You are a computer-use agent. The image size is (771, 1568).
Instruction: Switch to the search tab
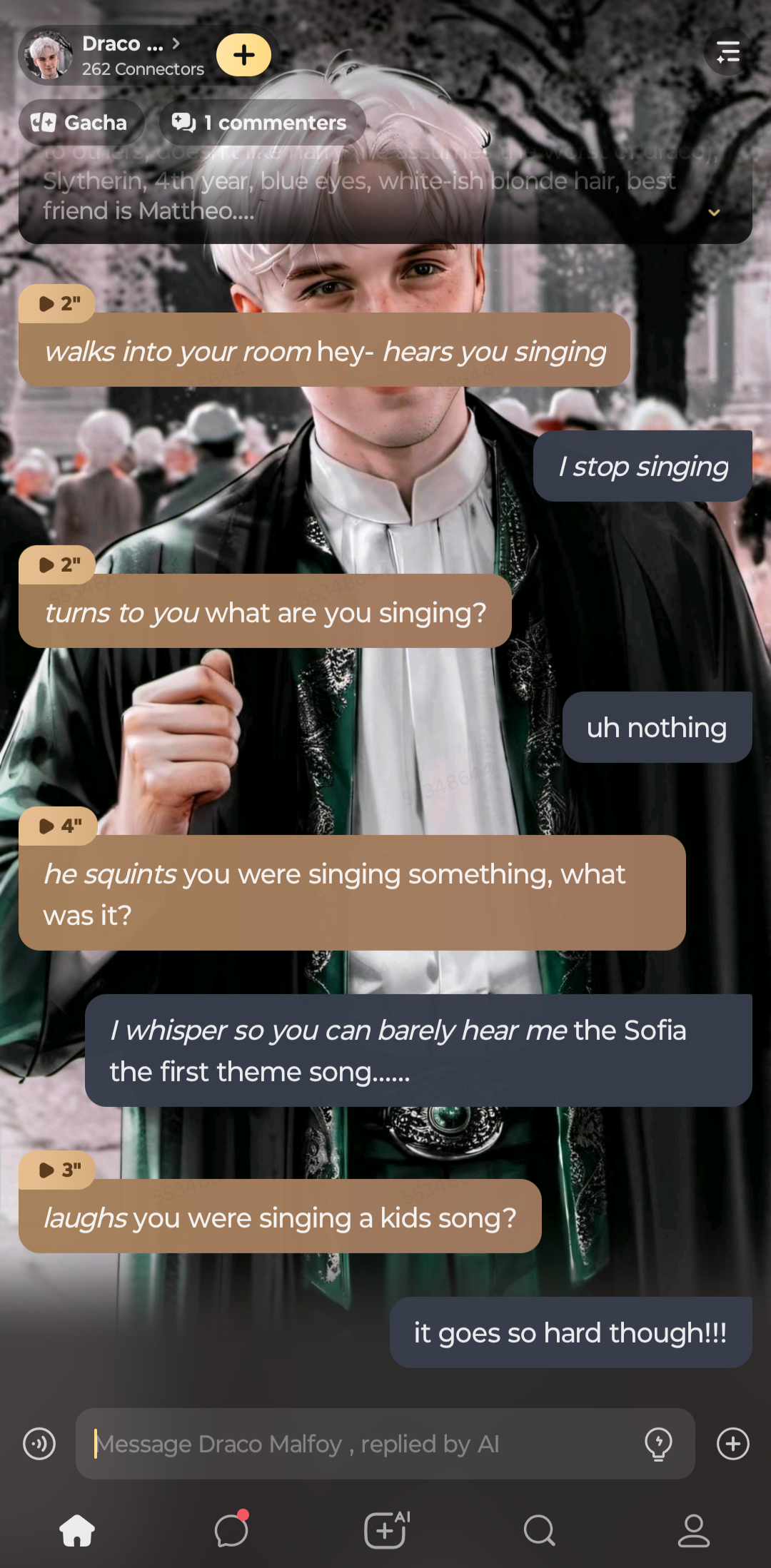539,1530
